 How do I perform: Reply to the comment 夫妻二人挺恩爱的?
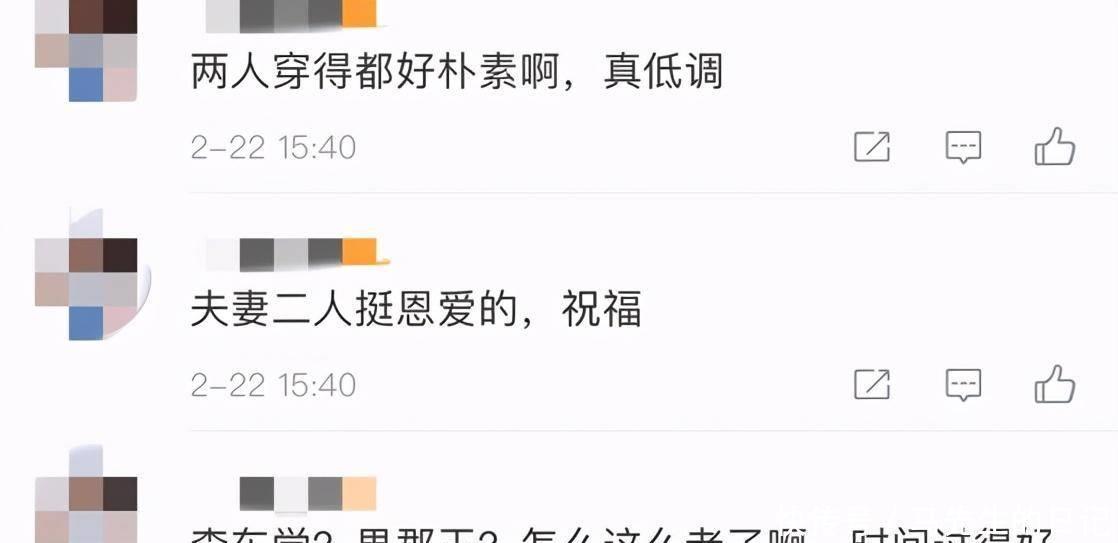click(x=963, y=385)
